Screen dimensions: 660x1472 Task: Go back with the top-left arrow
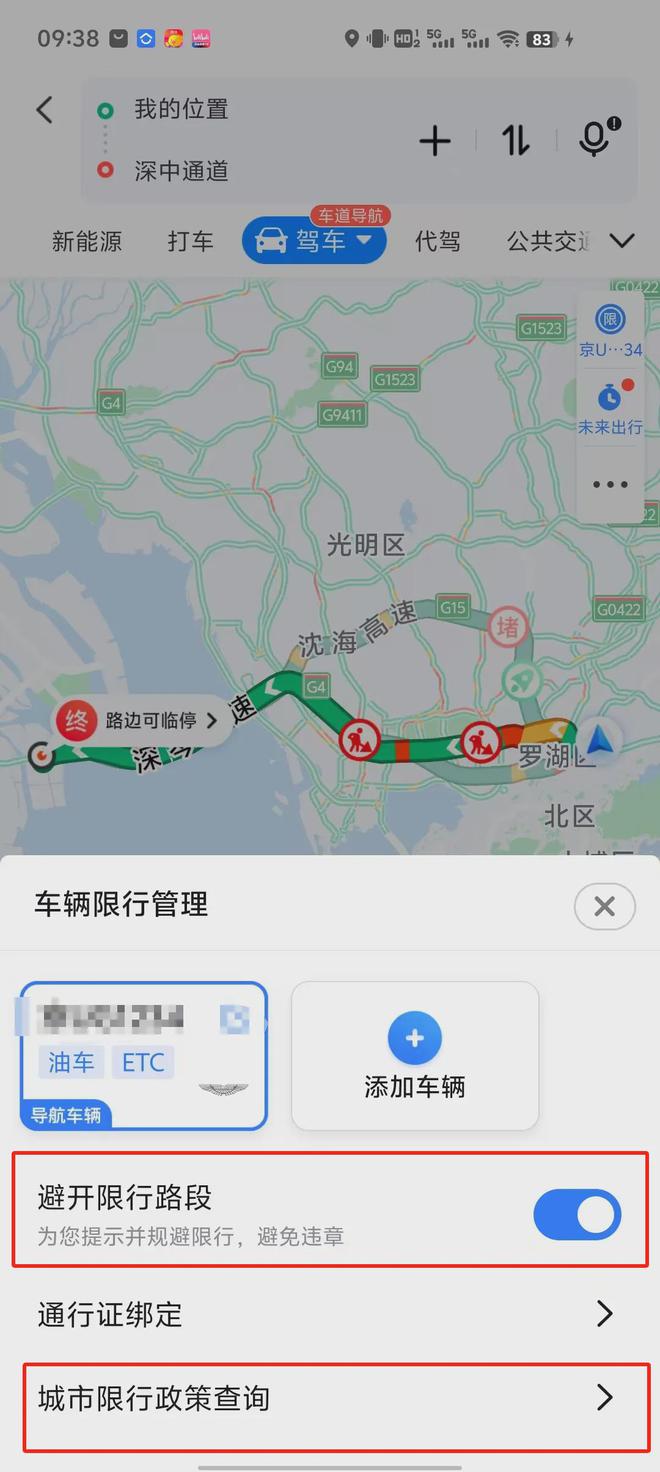[44, 109]
